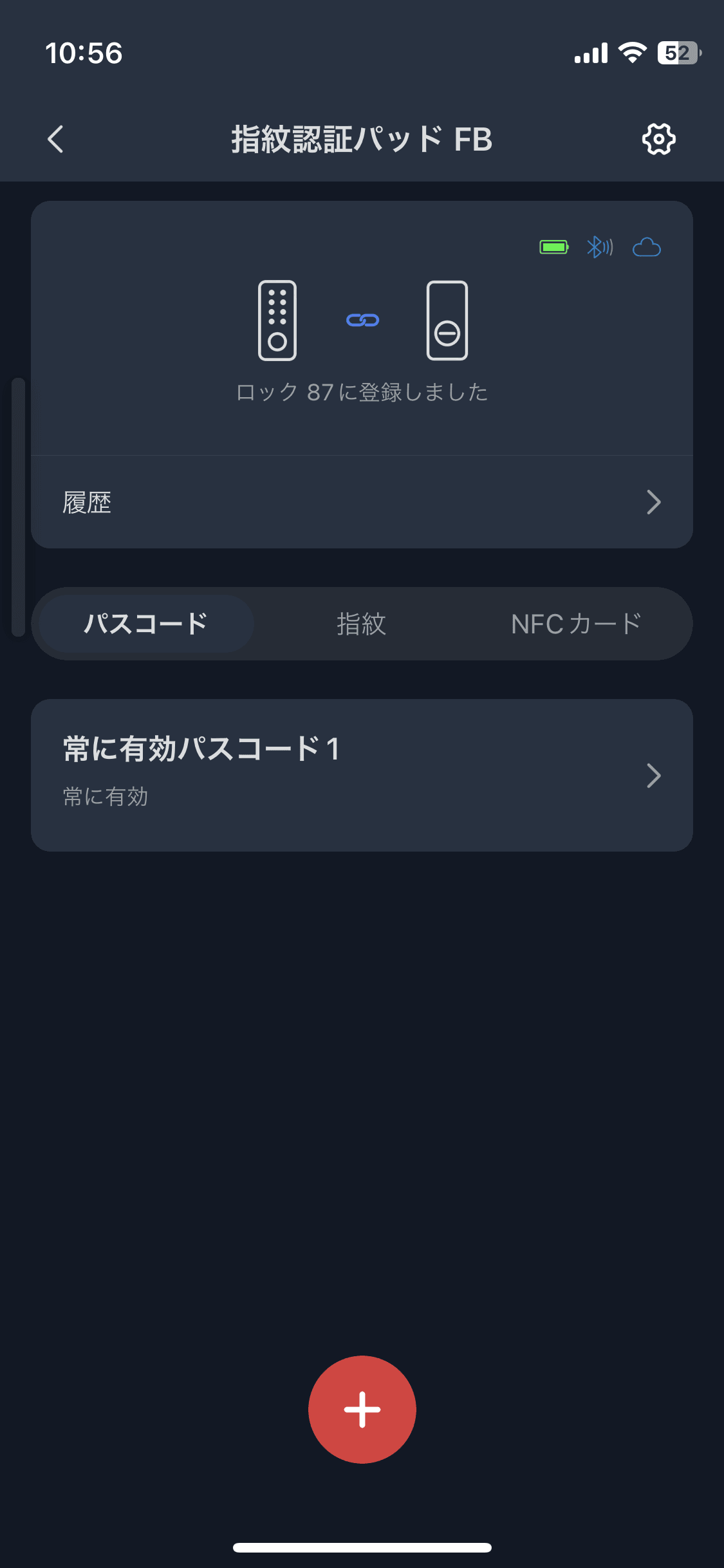
Task: Open device settings gear icon
Action: tap(658, 139)
